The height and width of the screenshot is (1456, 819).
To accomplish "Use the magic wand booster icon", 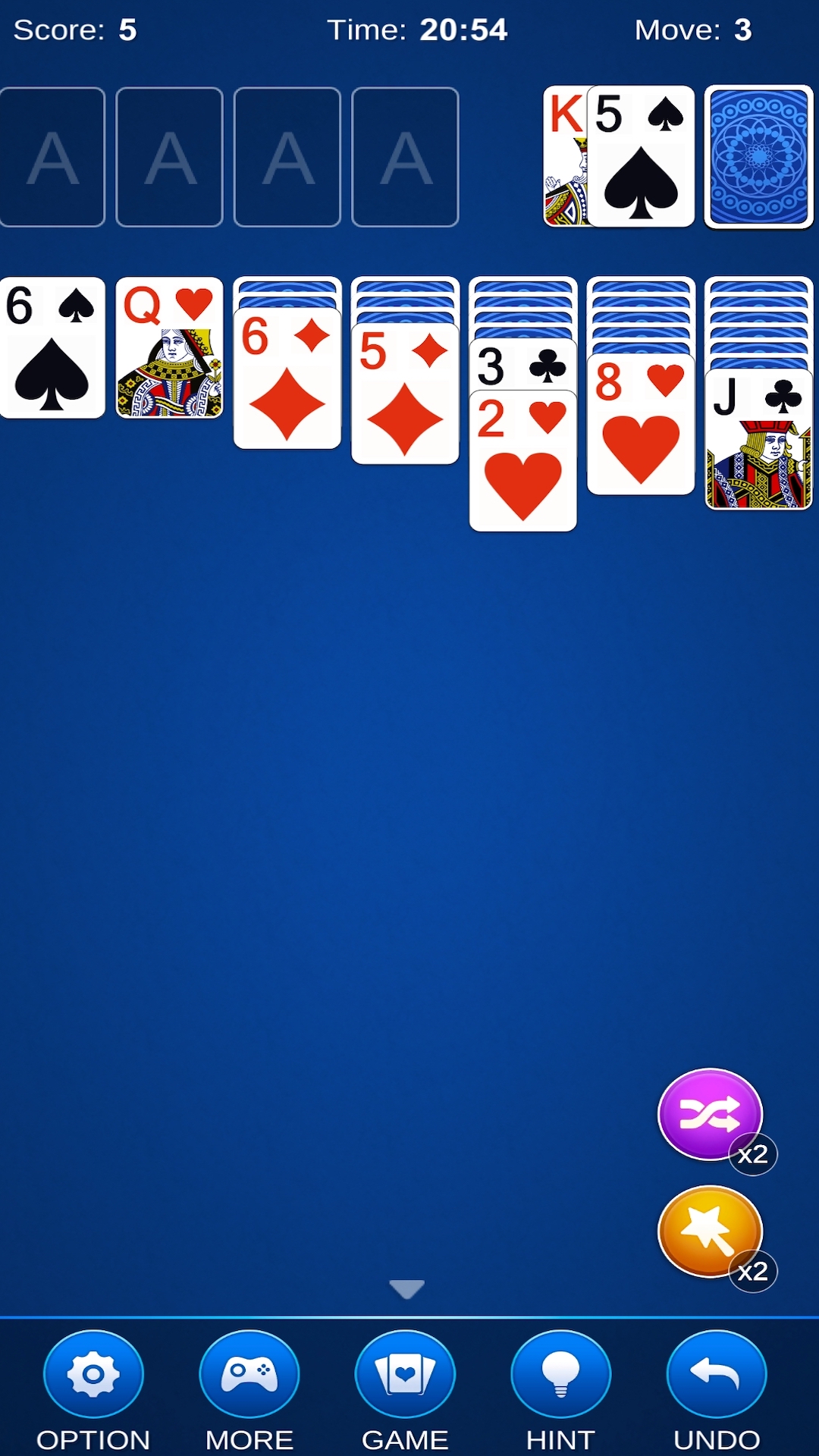I will 711,1232.
